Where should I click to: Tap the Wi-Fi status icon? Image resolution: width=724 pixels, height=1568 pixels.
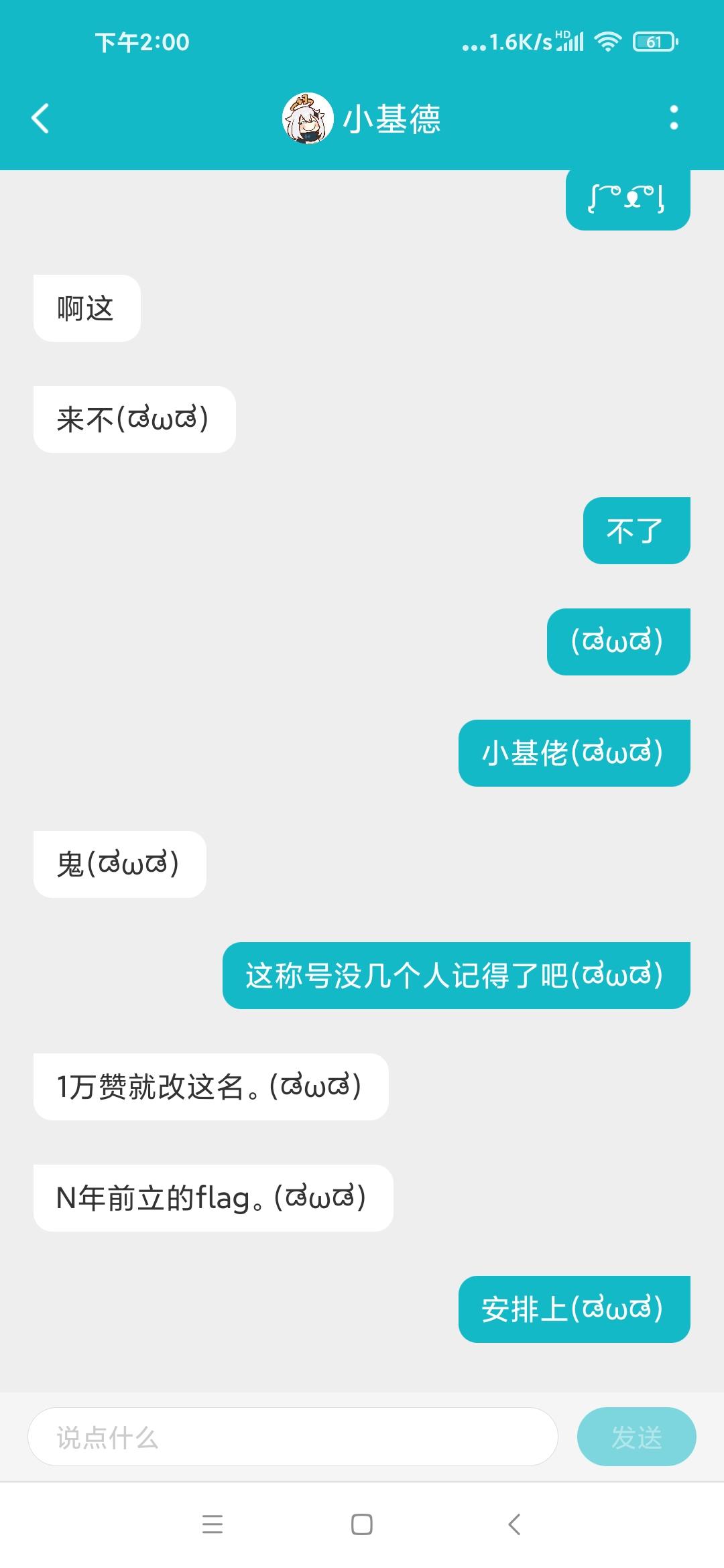click(x=607, y=42)
